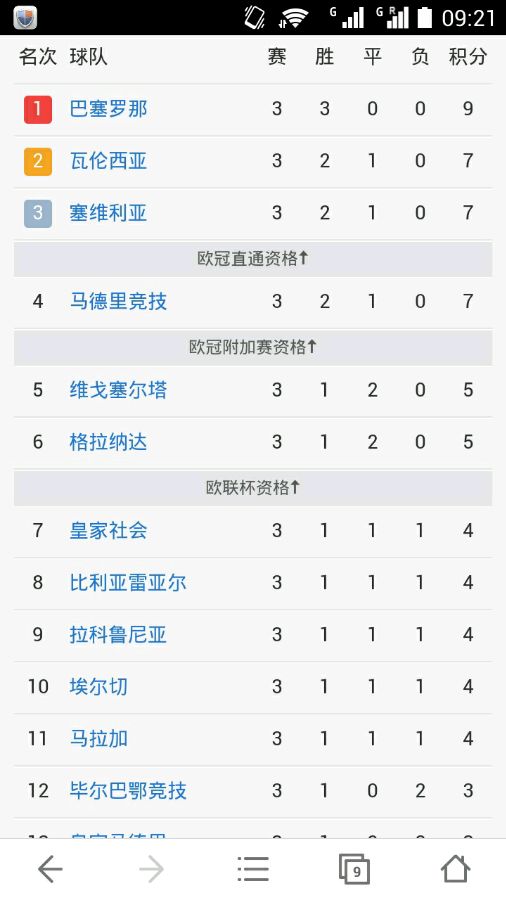Open the tab switcher showing 9 tabs
Viewport: 506px width, 900px height.
coord(354,870)
